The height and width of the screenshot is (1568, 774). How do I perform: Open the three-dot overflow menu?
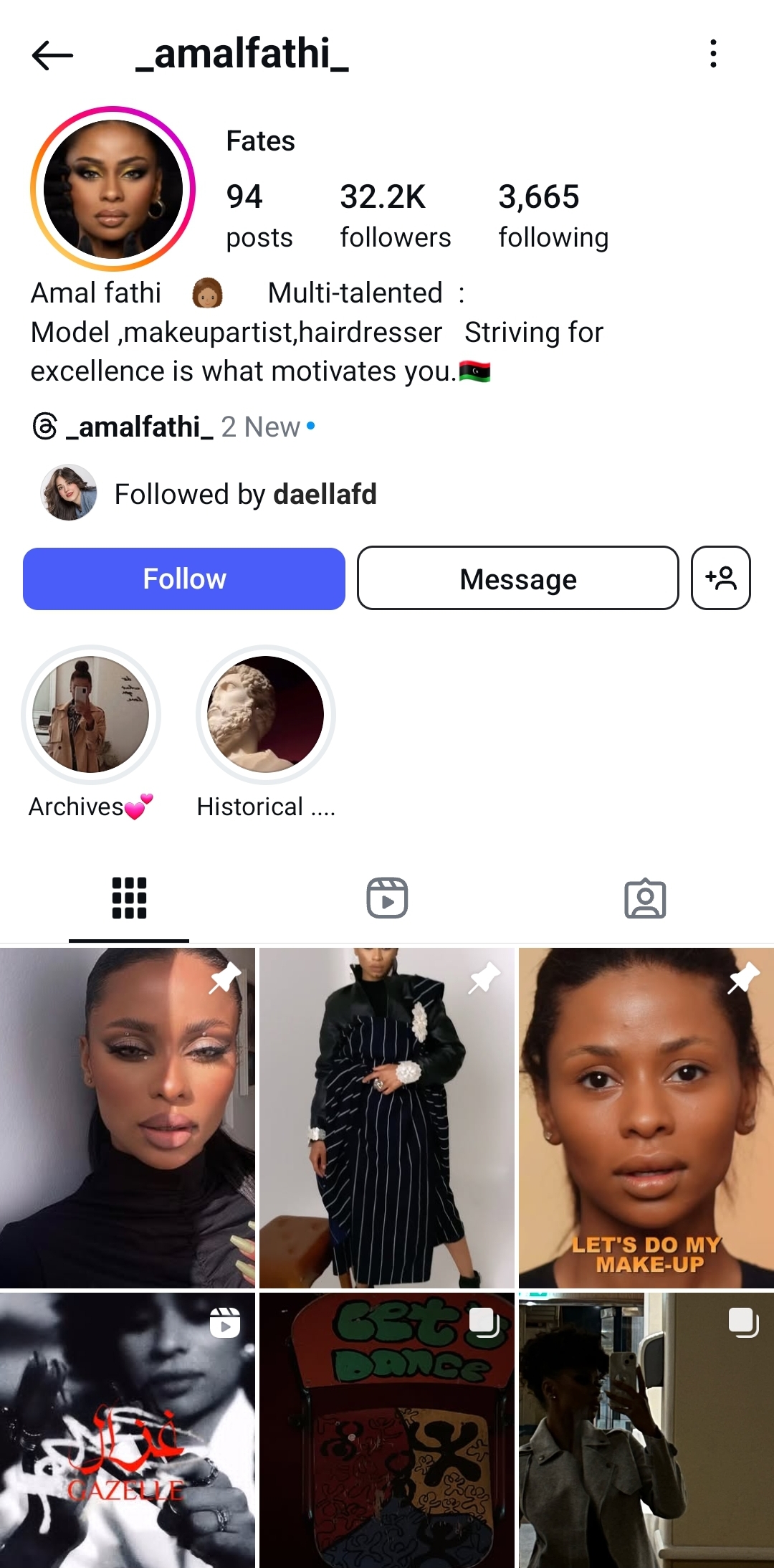(712, 54)
